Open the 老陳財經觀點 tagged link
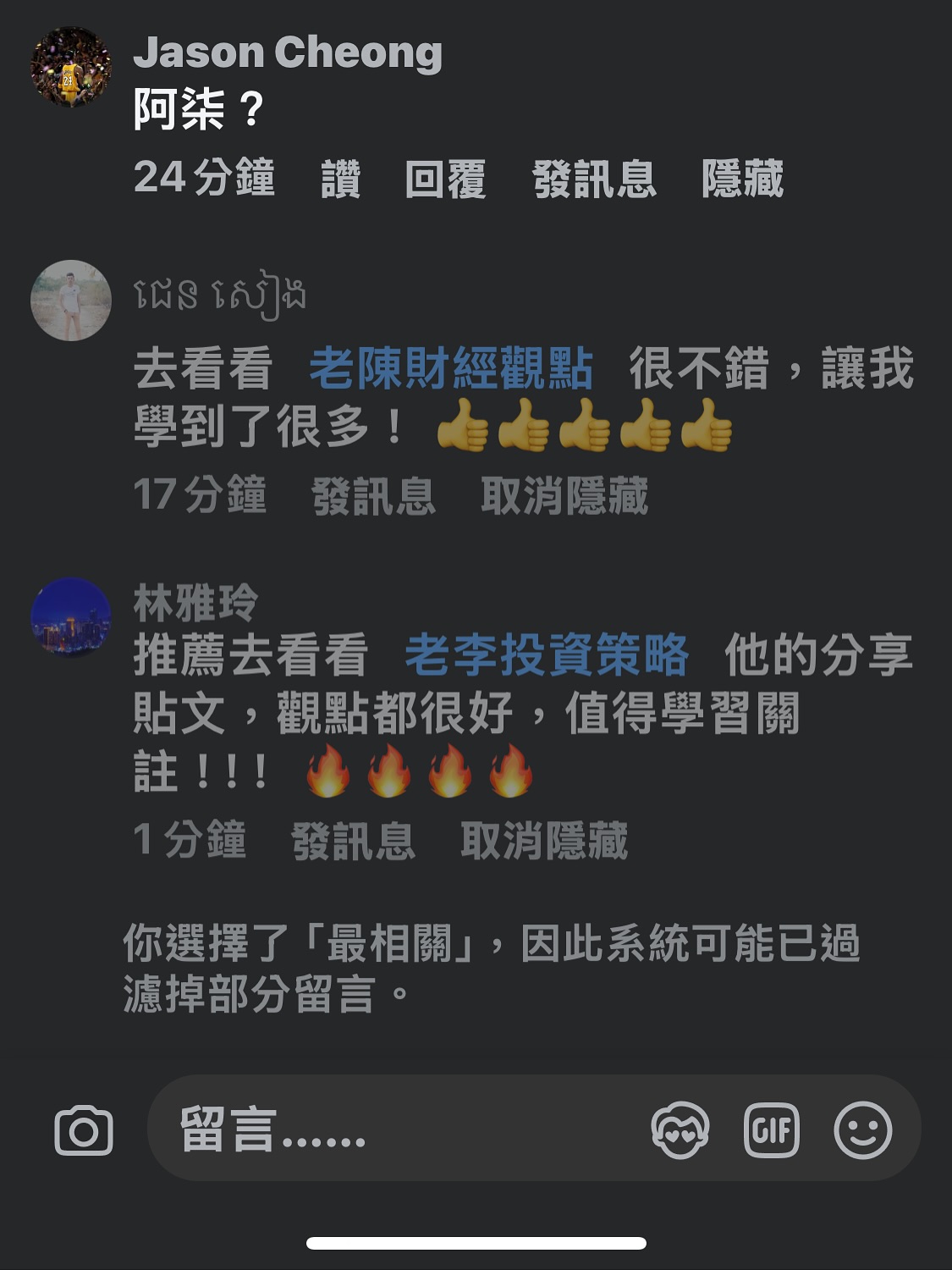This screenshot has height=1270, width=952. click(x=450, y=369)
